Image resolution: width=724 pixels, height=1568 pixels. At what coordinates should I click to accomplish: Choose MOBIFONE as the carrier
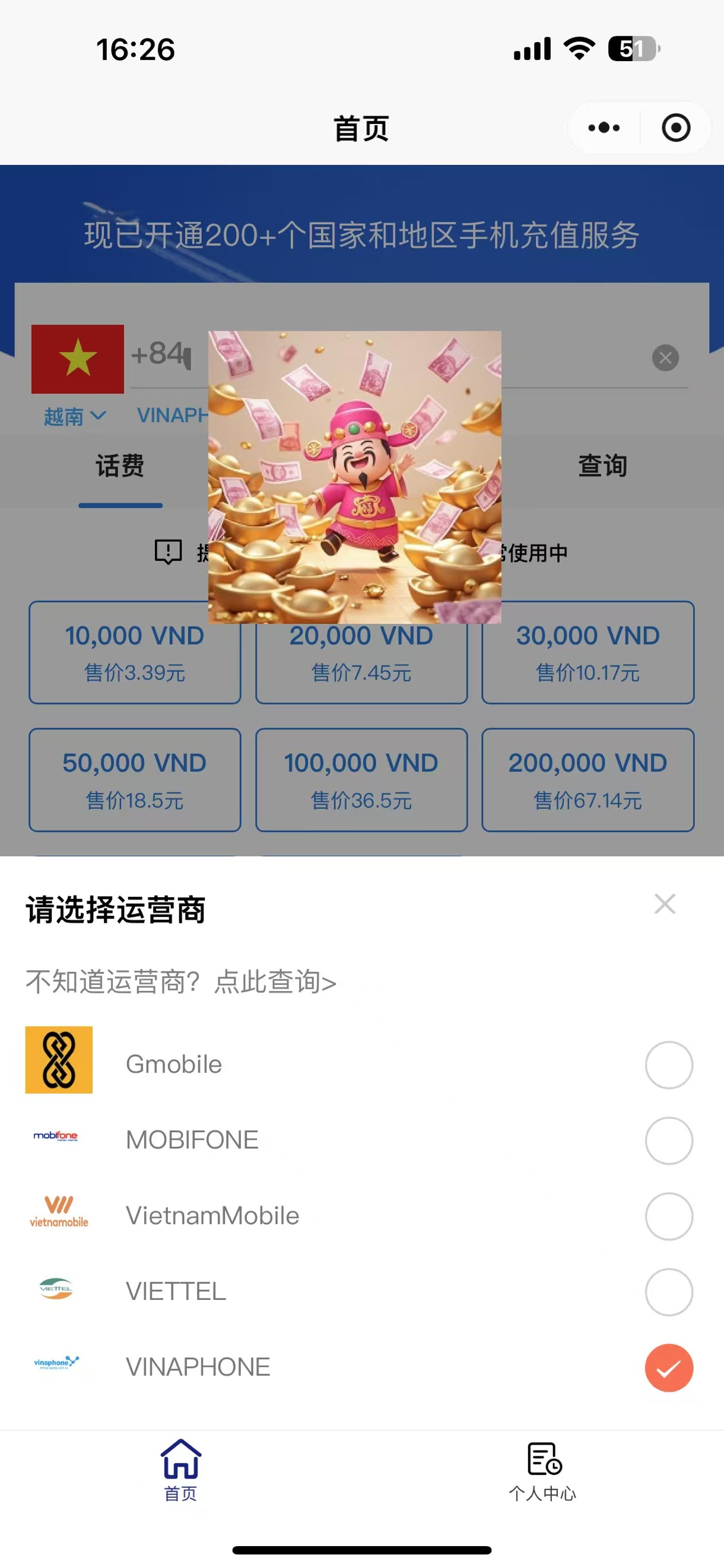pyautogui.click(x=669, y=1140)
